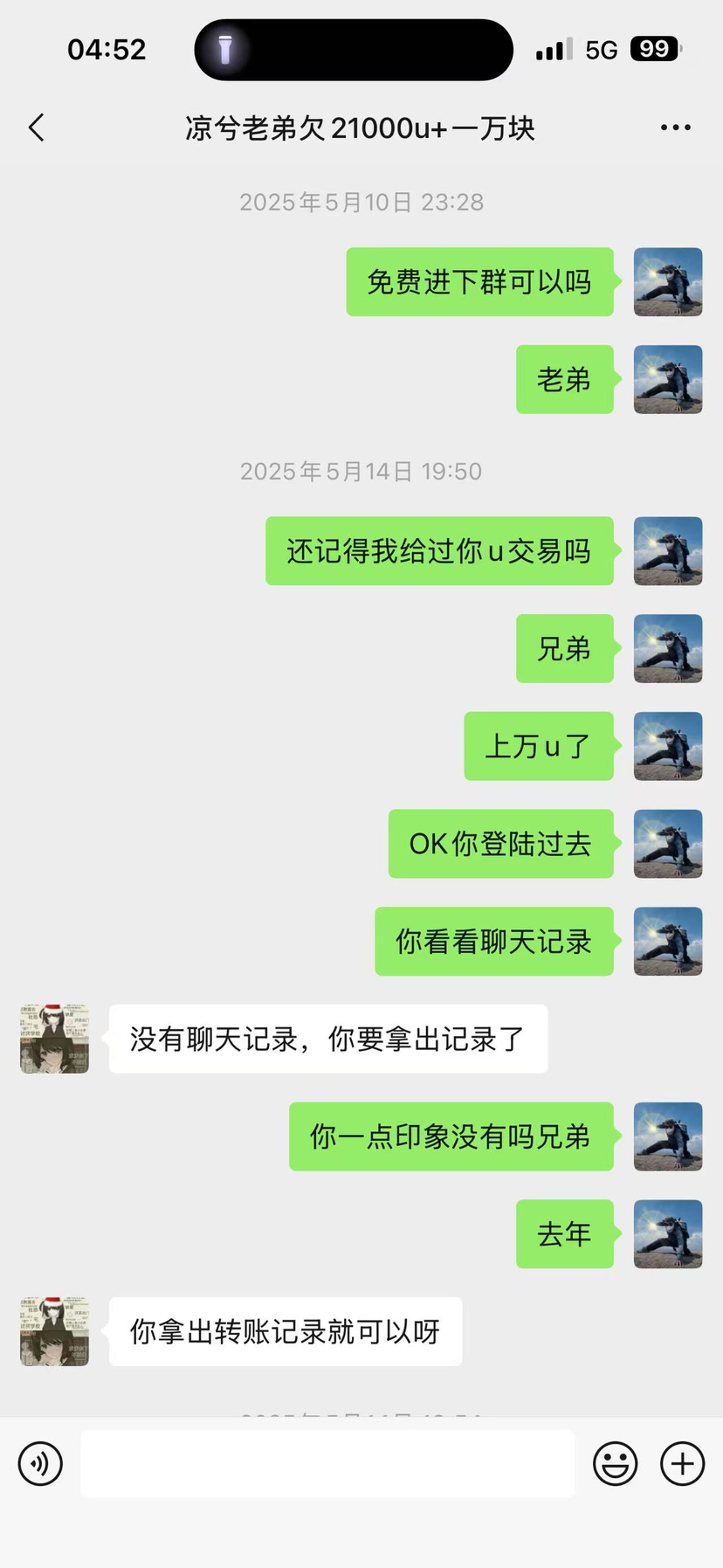
Task: Open contact avatar beside 没有聊天记录 message
Action: [54, 1039]
